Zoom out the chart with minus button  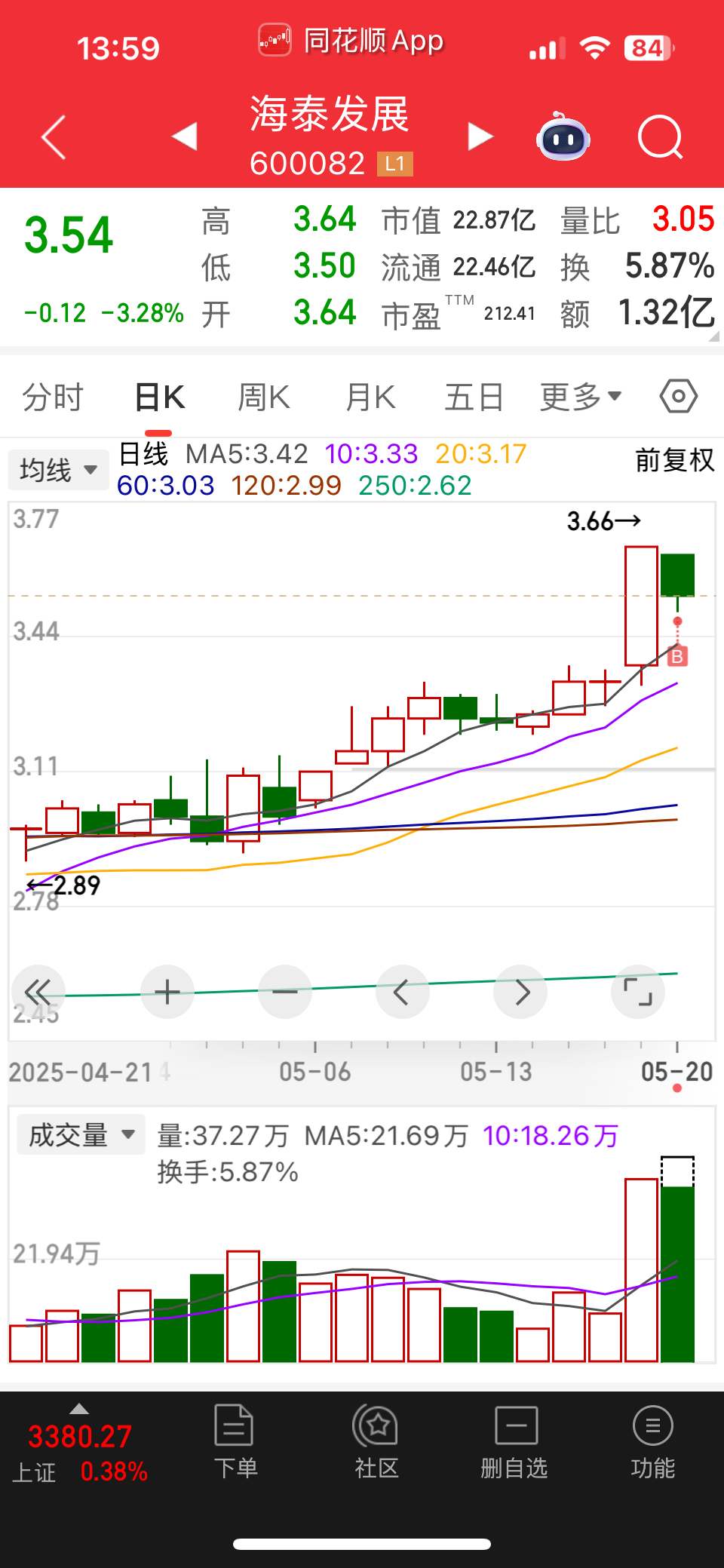[x=285, y=992]
